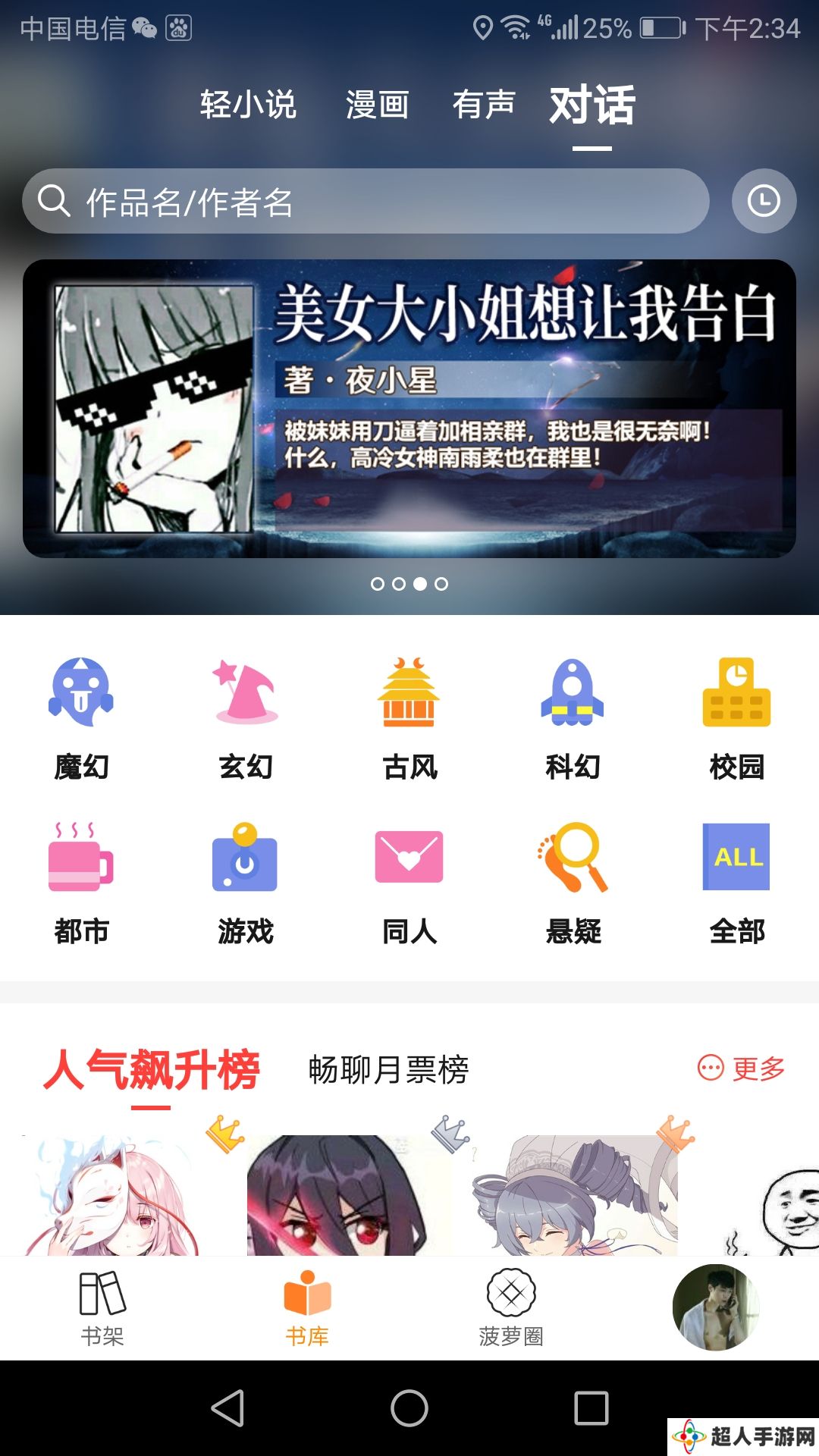Open the 魔幻 category
819x1456 pixels.
click(81, 718)
